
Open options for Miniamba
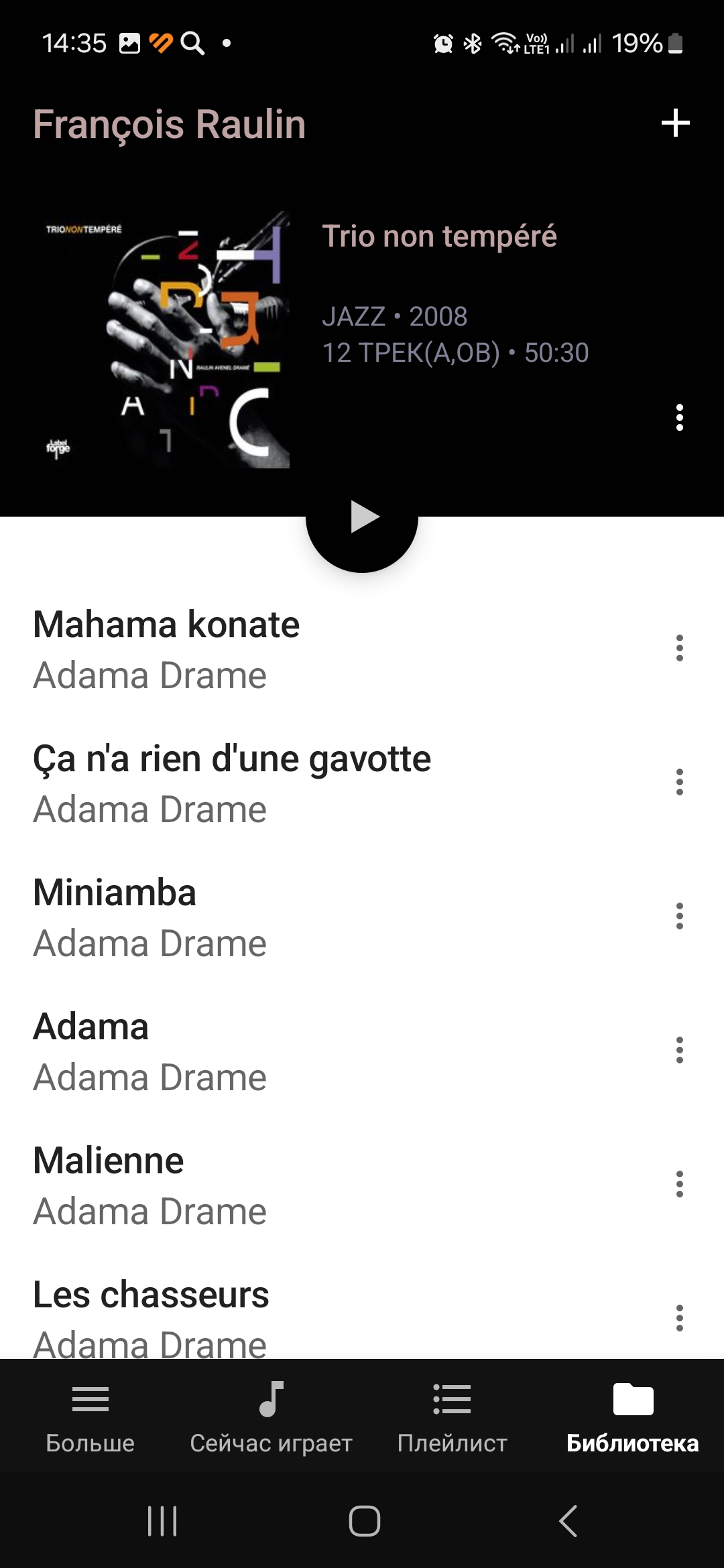click(679, 916)
